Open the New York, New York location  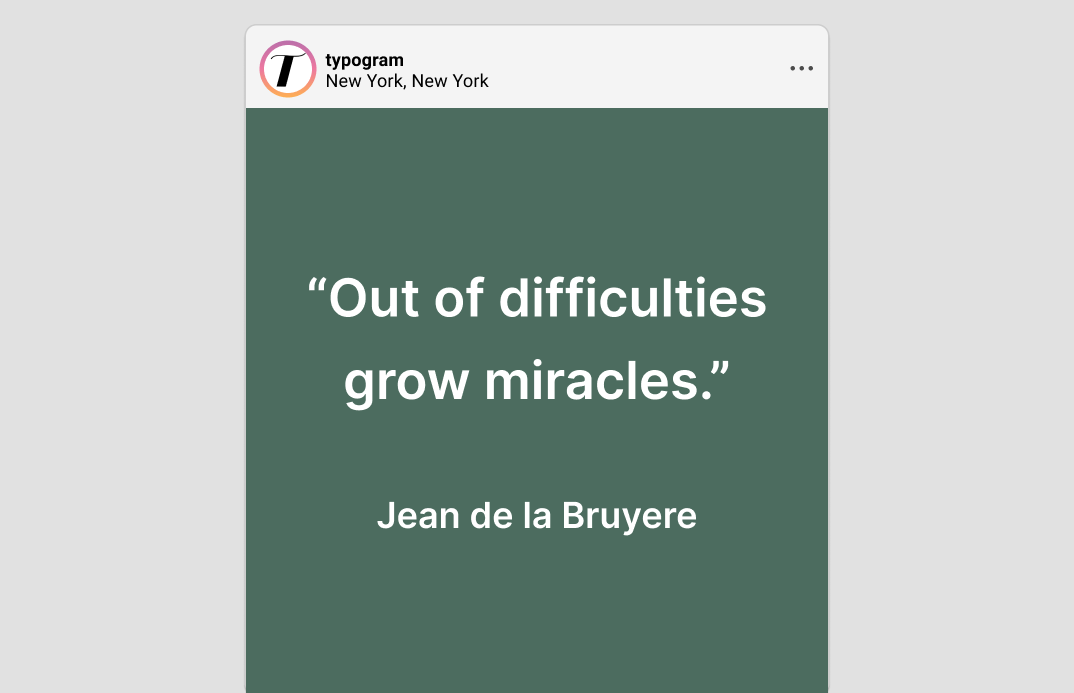[407, 81]
